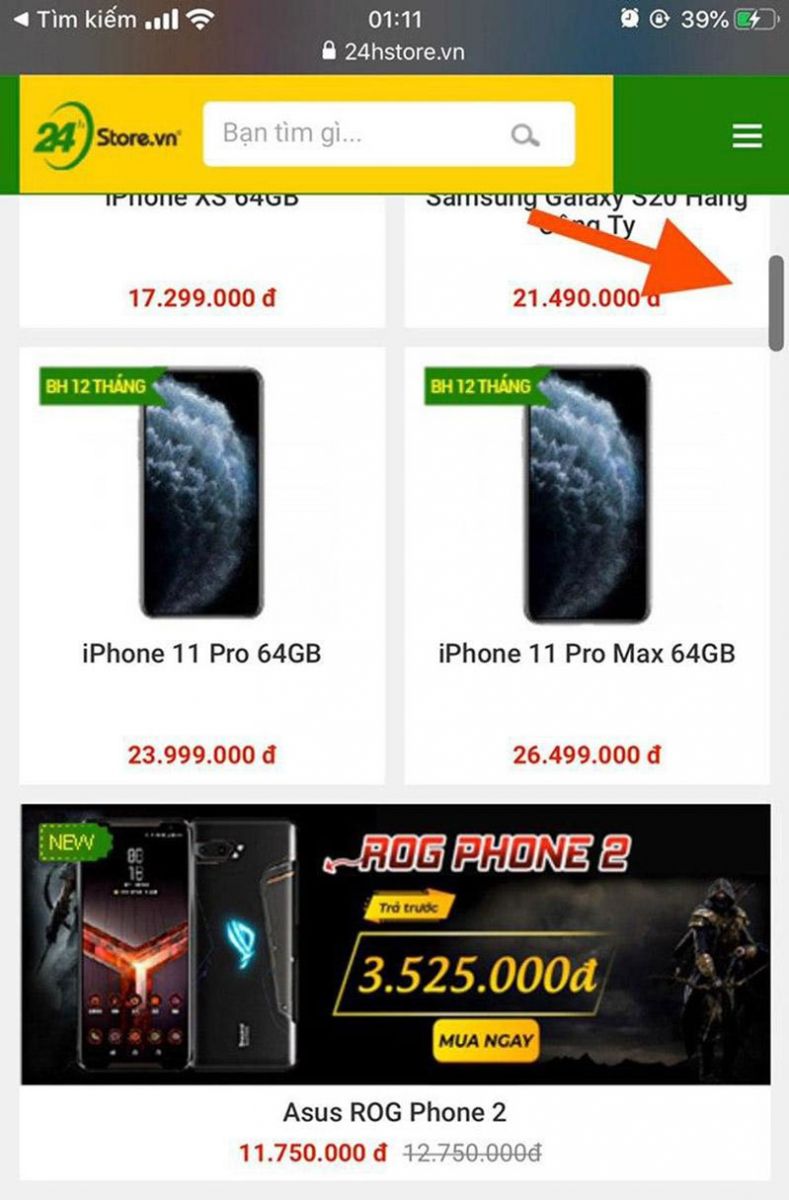Tap the 24hstore.vn address bar

(394, 52)
